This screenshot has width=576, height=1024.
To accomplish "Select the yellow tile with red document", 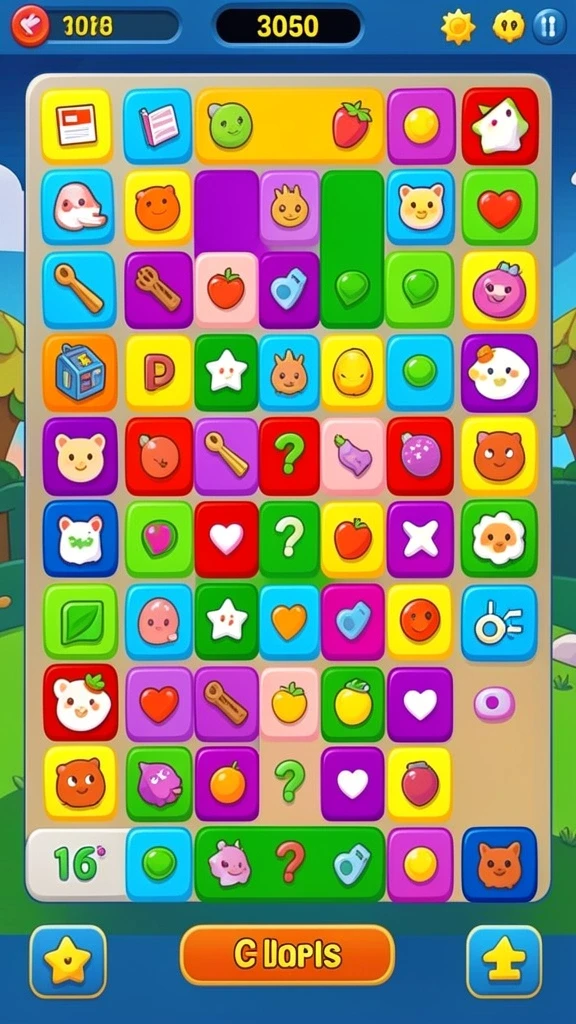I will [76, 125].
